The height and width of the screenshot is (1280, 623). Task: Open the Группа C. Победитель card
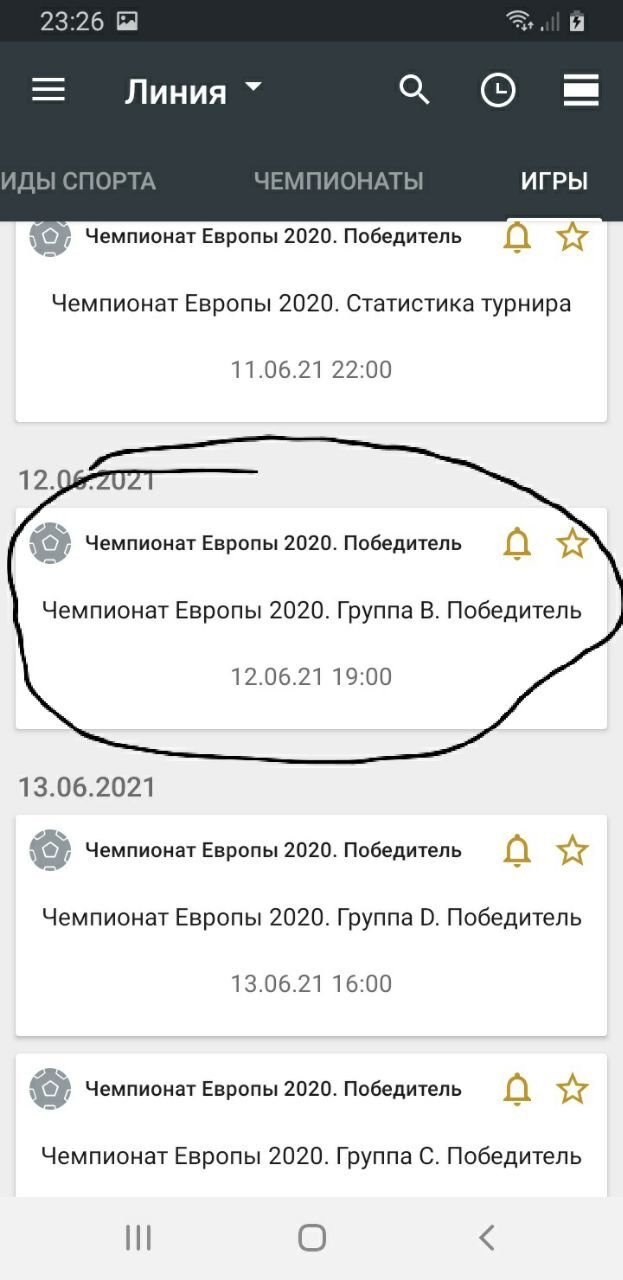(311, 1156)
